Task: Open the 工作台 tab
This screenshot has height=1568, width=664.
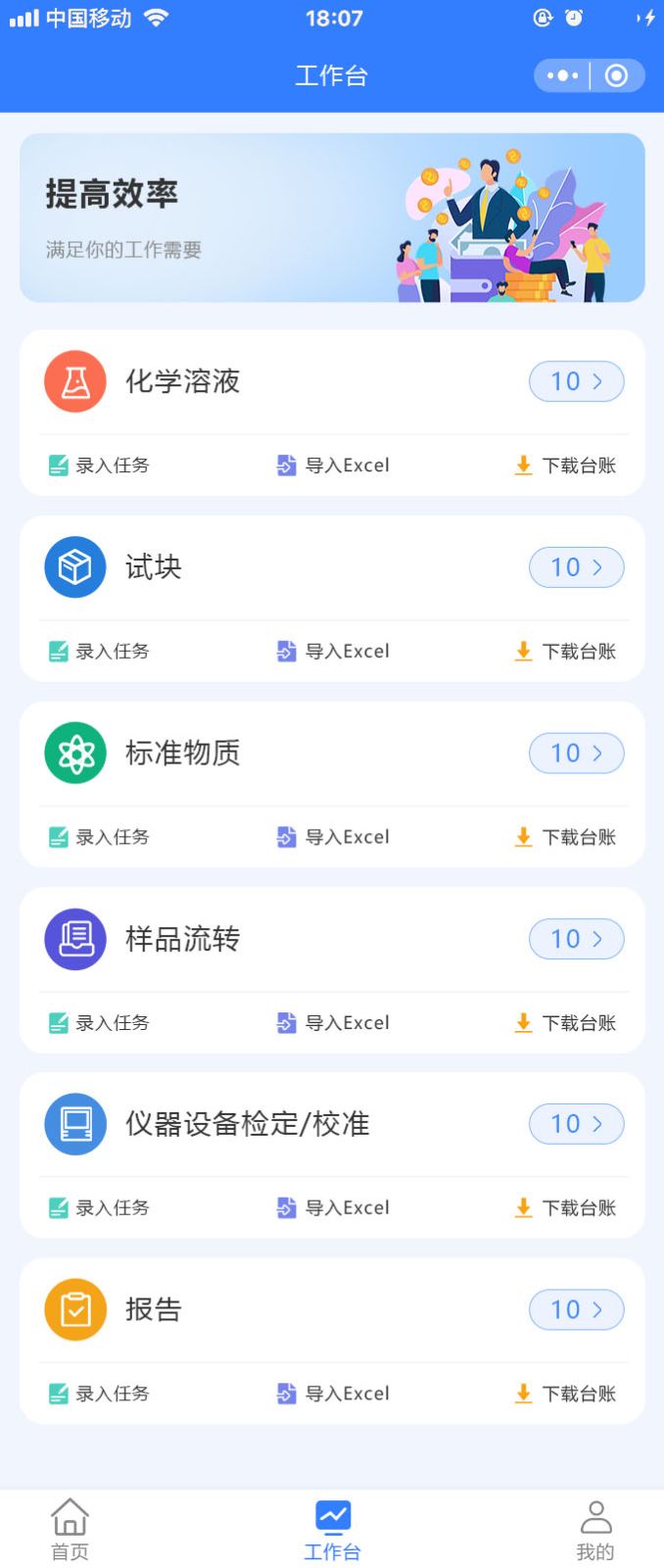Action: coord(332,1529)
